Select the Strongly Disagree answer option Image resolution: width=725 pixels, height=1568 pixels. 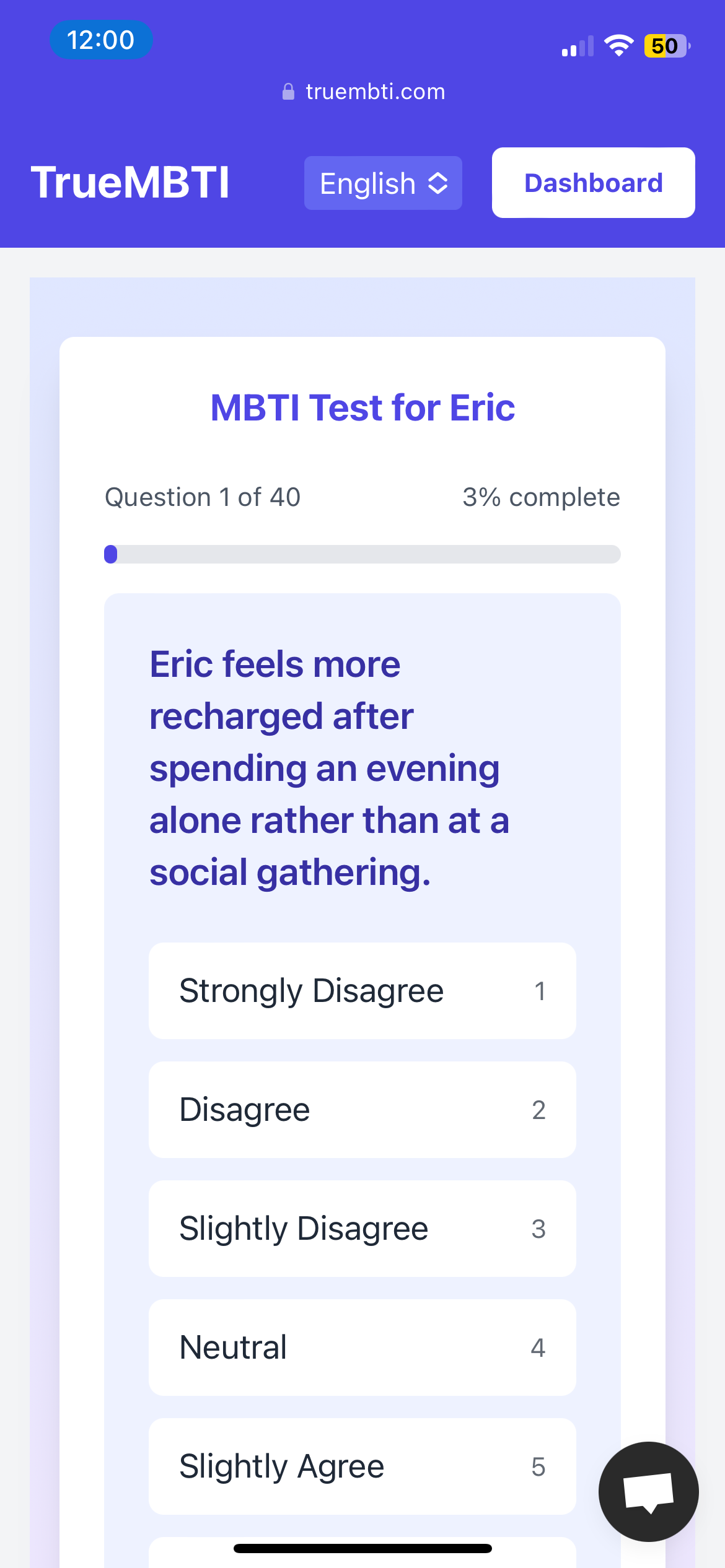coord(362,991)
